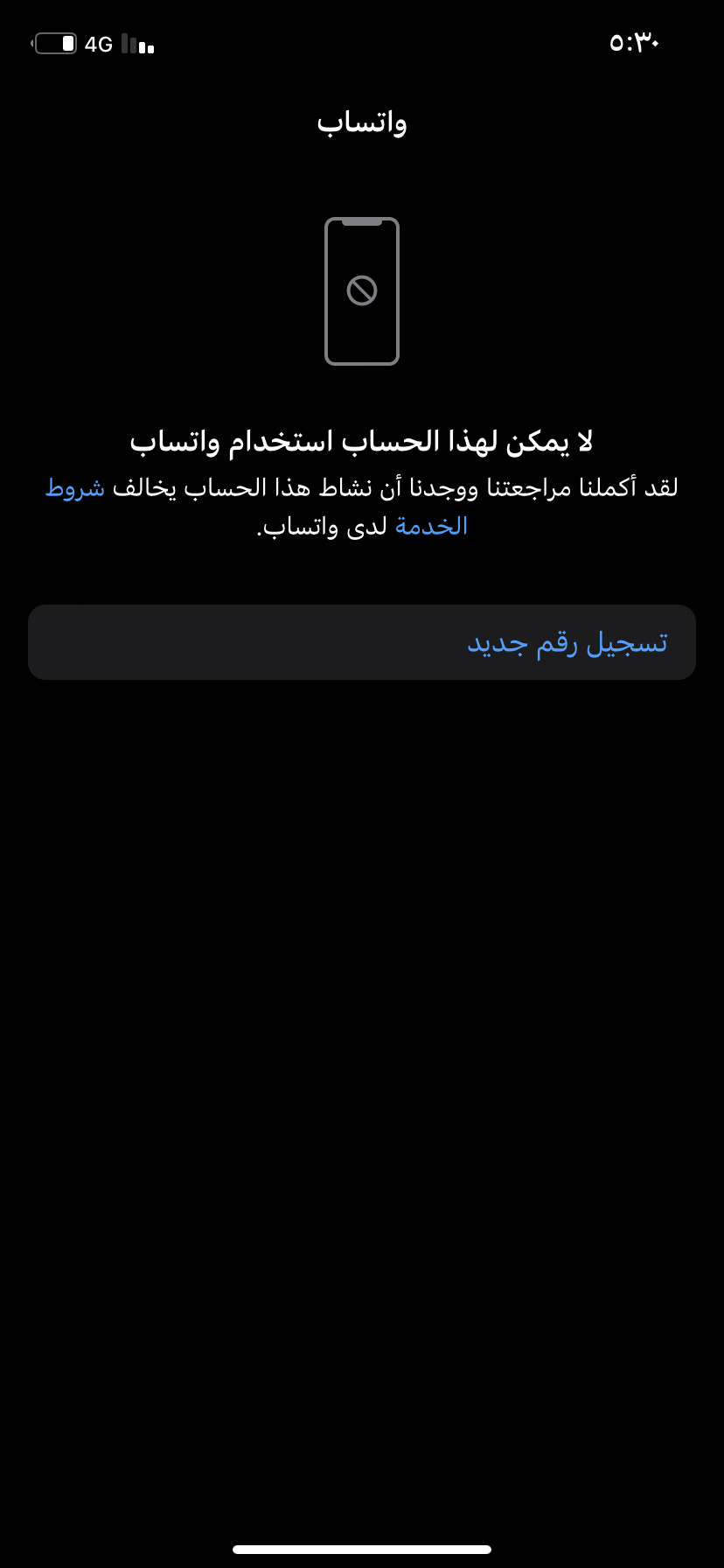Tap the 'تسجيل رقم جديد' button
Viewport: 724px width, 1568px height.
362,642
